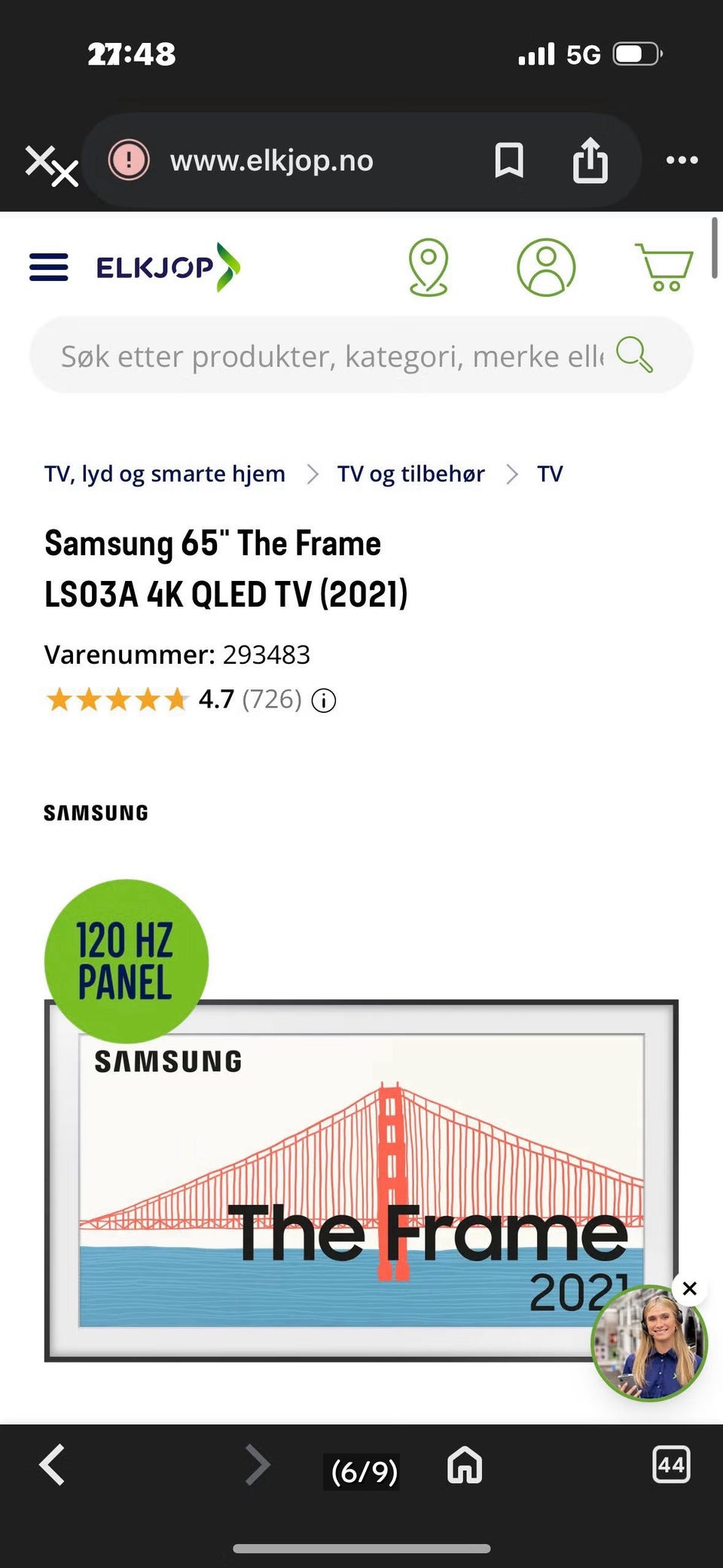This screenshot has height=1568, width=723.
Task: Go to Elkjøp home via logo
Action: pyautogui.click(x=169, y=267)
